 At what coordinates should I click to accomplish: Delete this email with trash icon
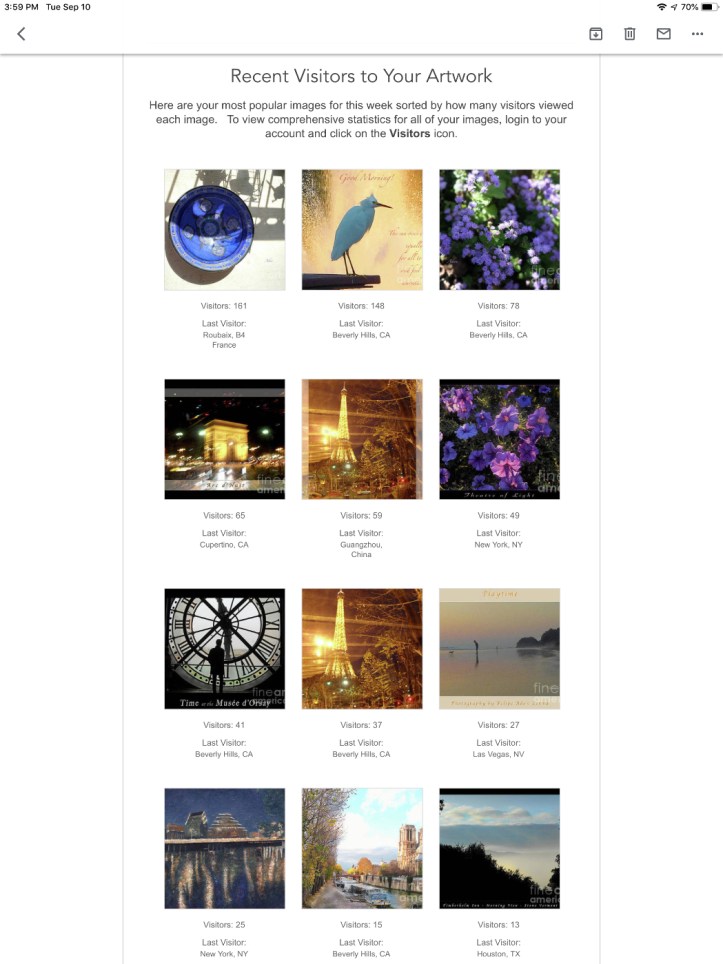click(630, 34)
